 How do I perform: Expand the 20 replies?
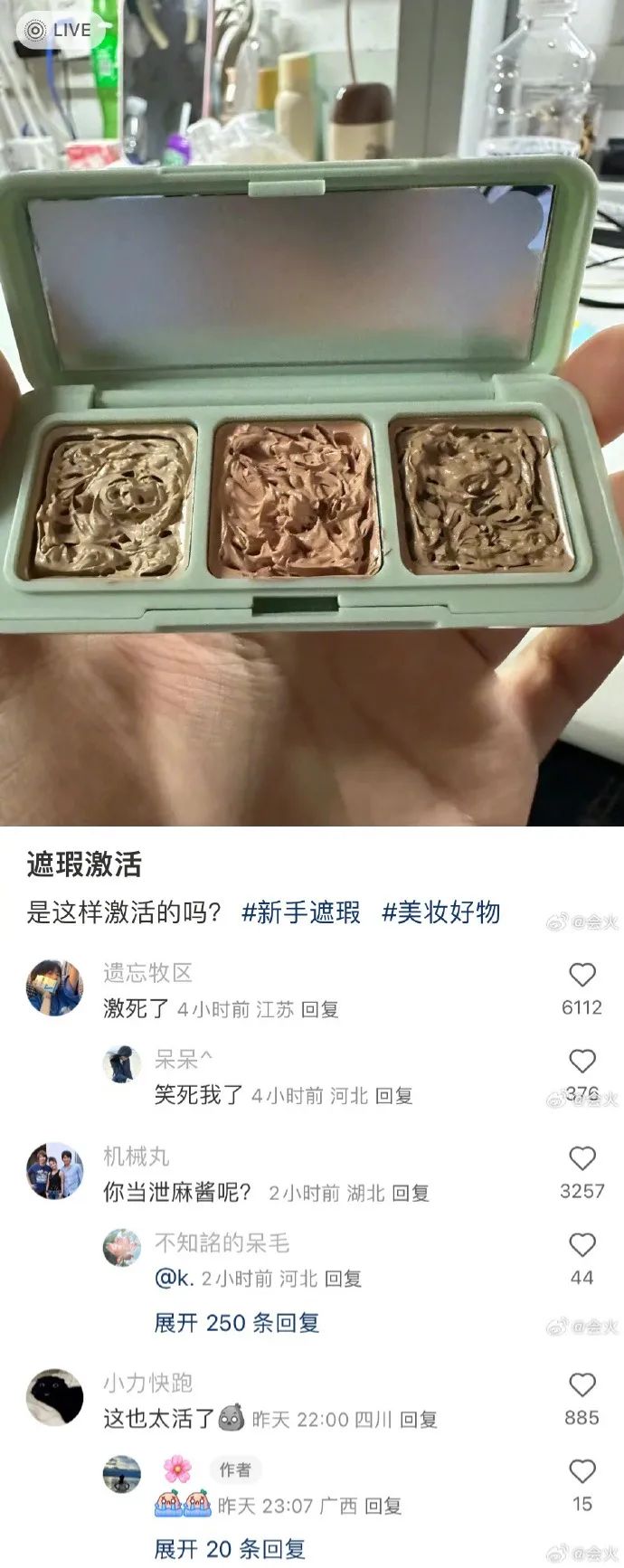click(229, 1549)
